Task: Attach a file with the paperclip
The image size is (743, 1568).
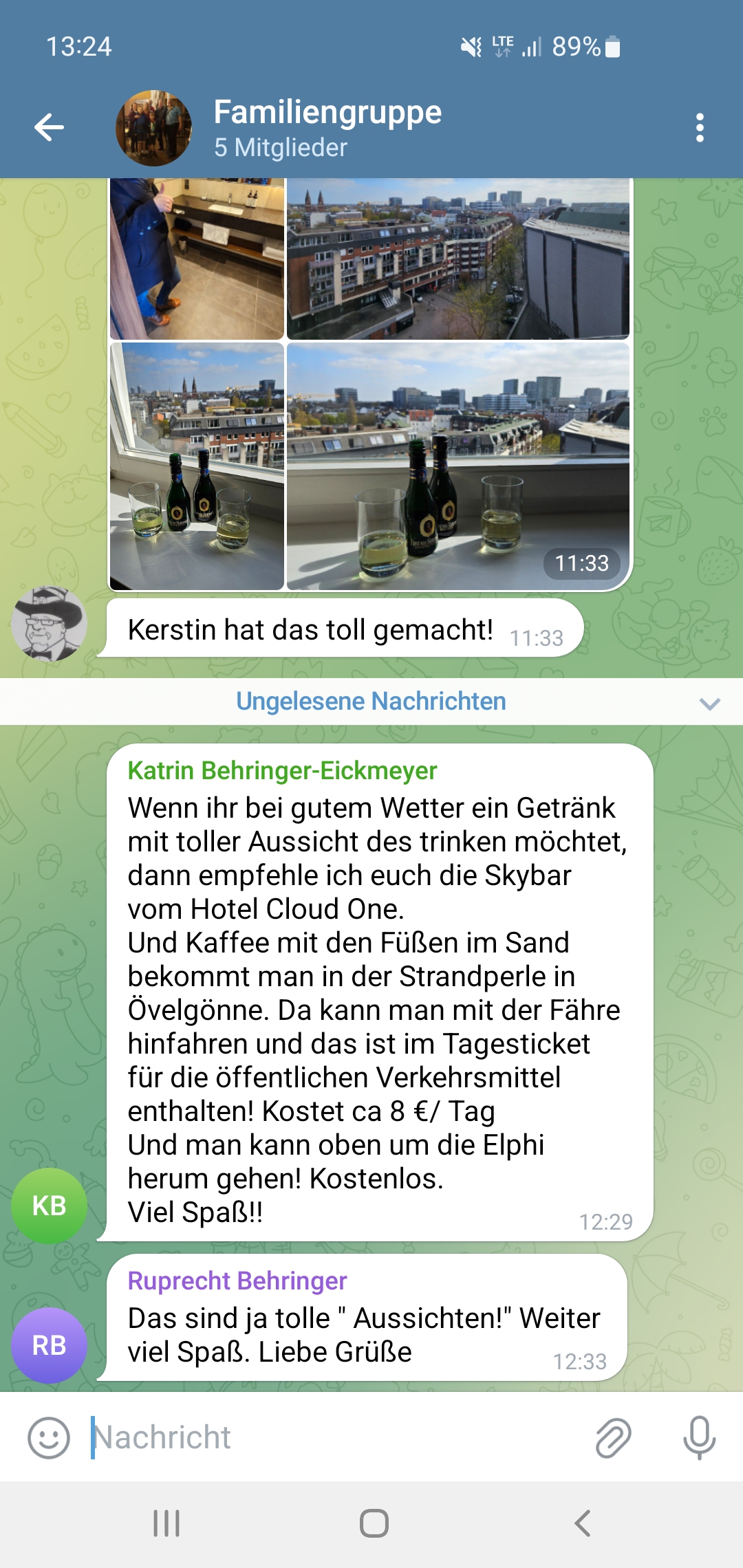Action: 613,1437
